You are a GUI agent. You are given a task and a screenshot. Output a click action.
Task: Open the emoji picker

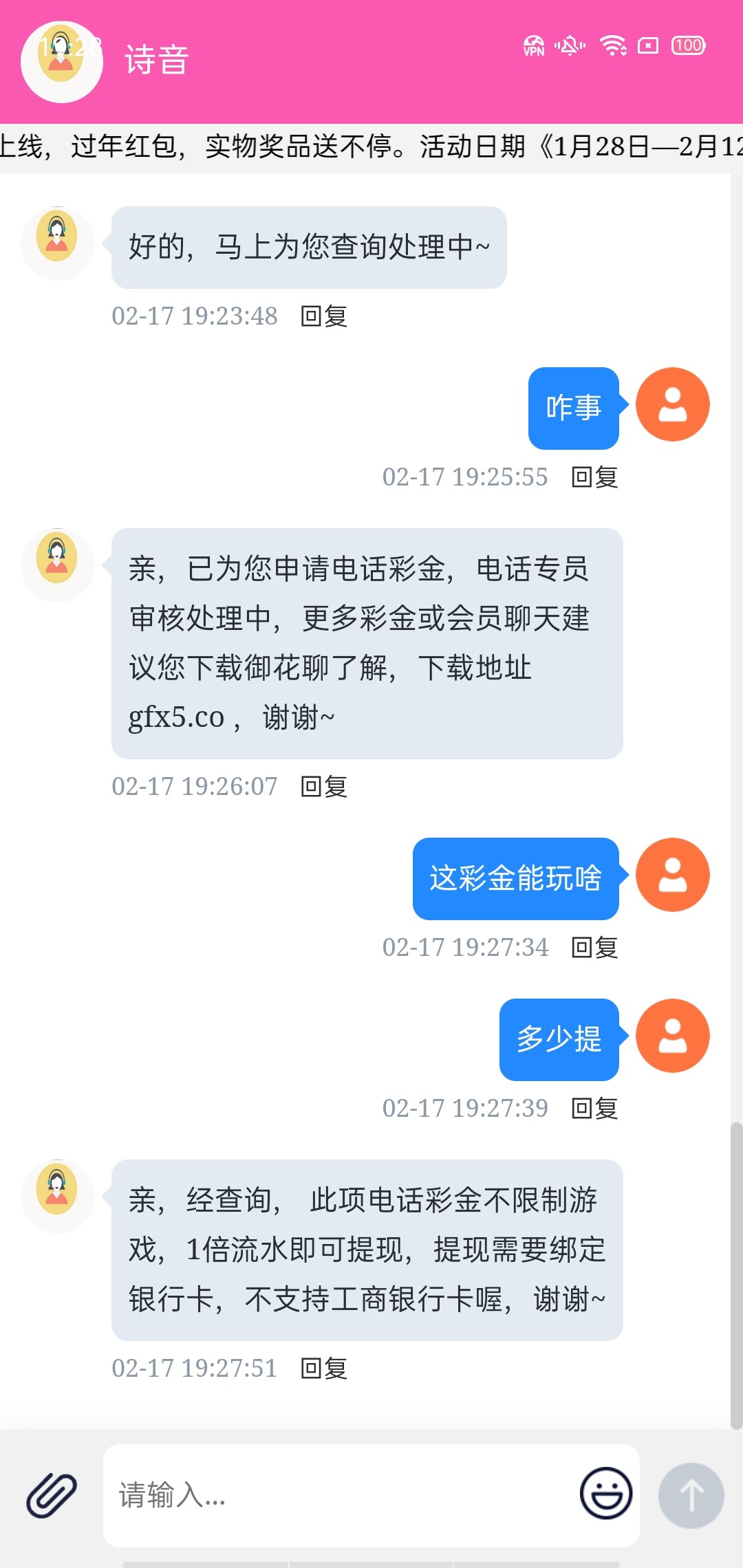[x=605, y=1494]
